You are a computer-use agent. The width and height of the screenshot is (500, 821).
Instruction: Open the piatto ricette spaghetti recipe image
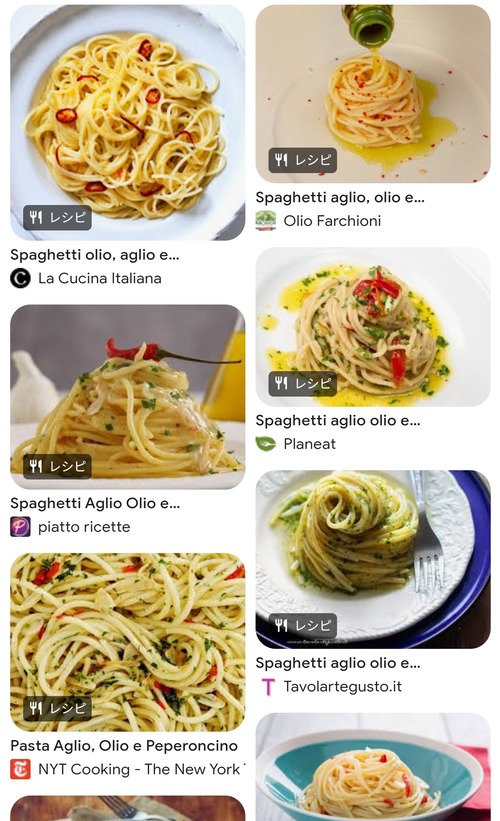click(127, 397)
